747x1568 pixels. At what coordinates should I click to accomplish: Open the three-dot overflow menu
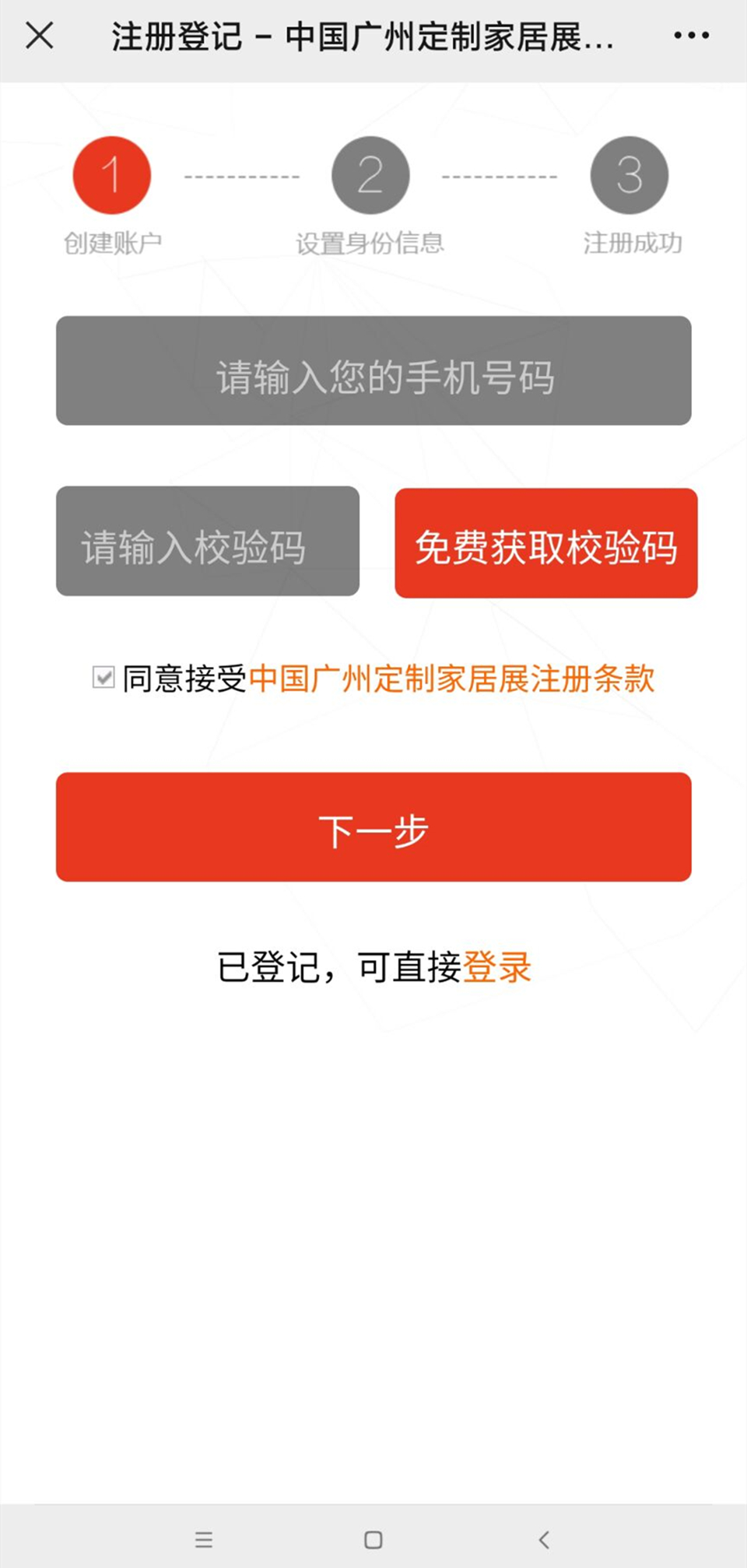691,36
